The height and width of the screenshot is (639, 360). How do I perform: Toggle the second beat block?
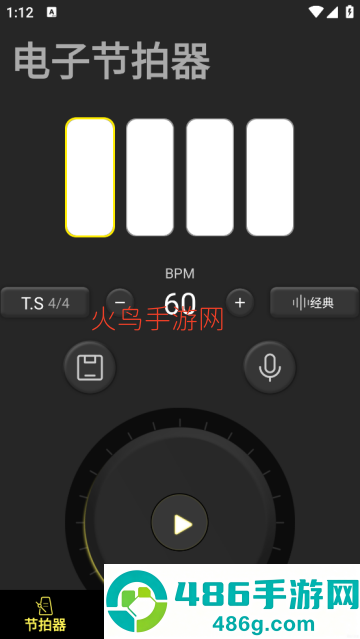pos(150,177)
